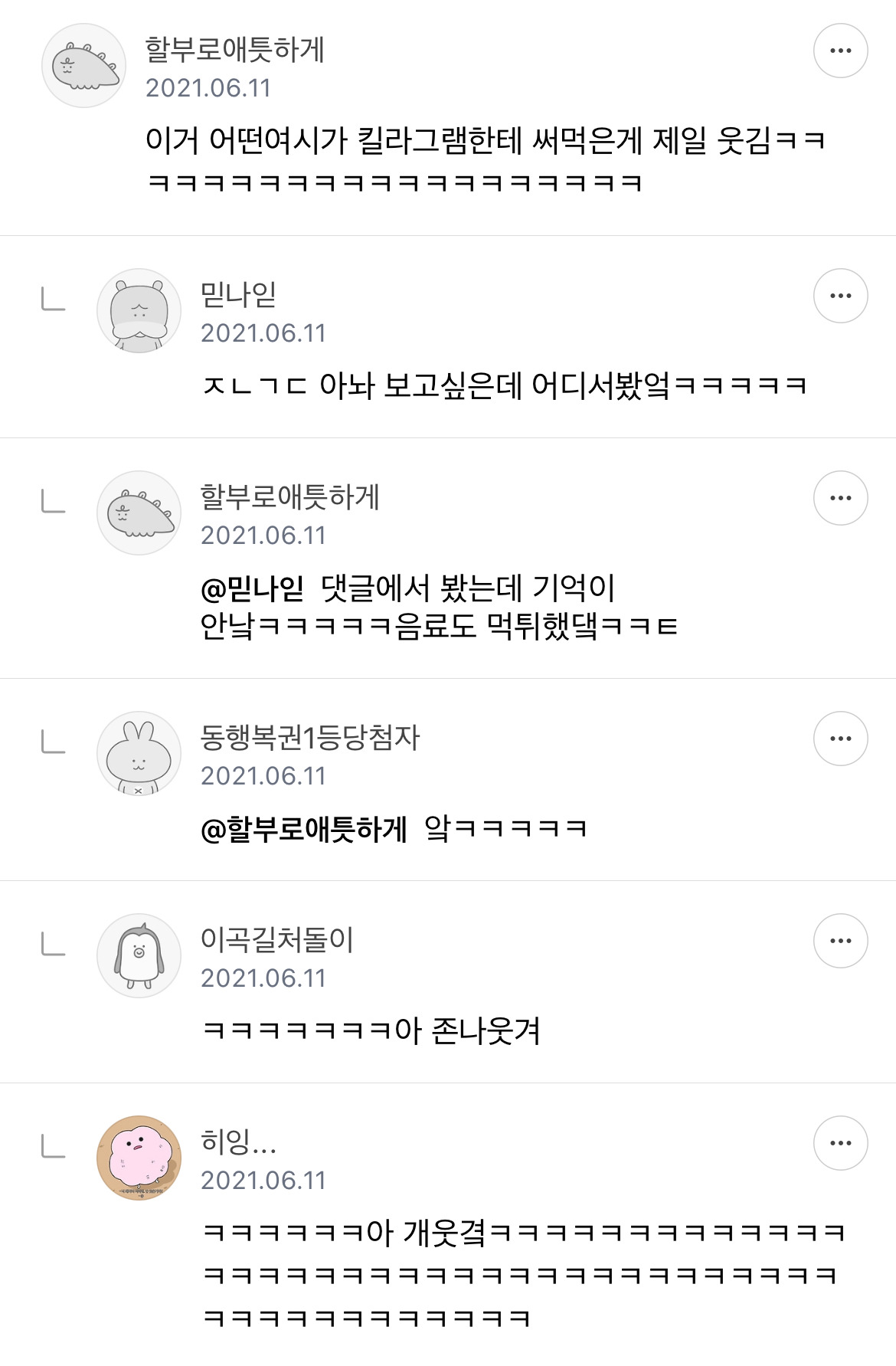Open more options on 이곡길처돌이's reply

click(840, 941)
